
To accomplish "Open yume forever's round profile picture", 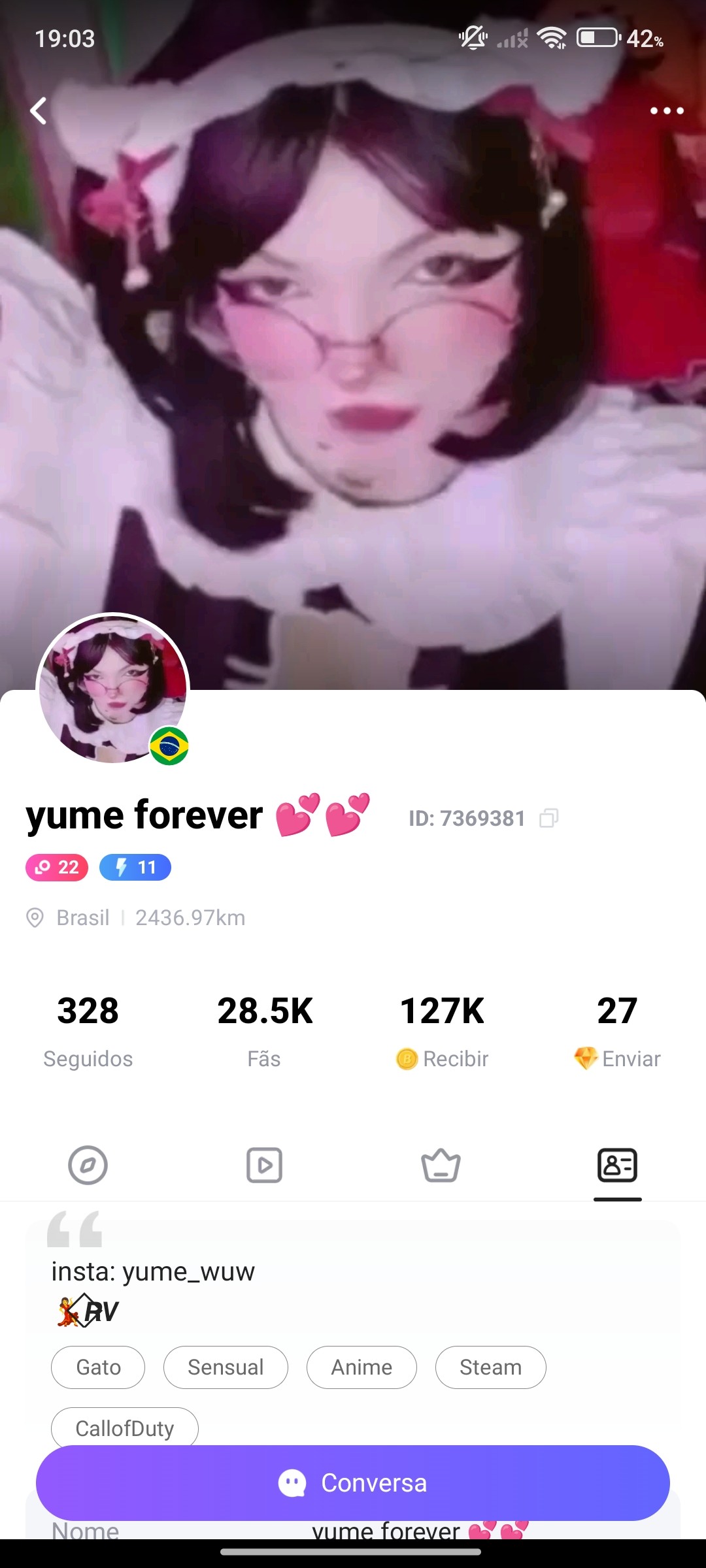I will point(112,689).
